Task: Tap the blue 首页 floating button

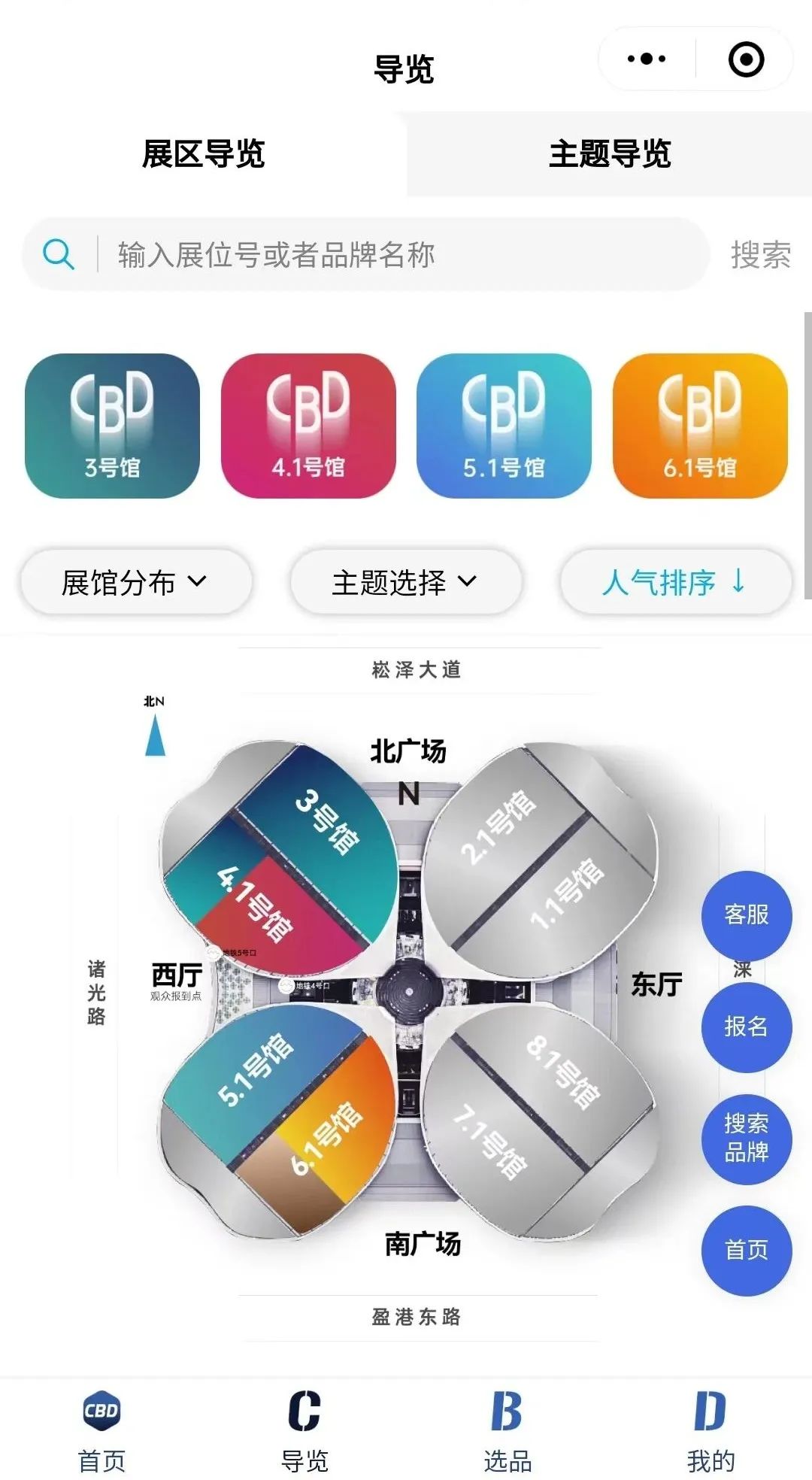Action: [x=746, y=1250]
